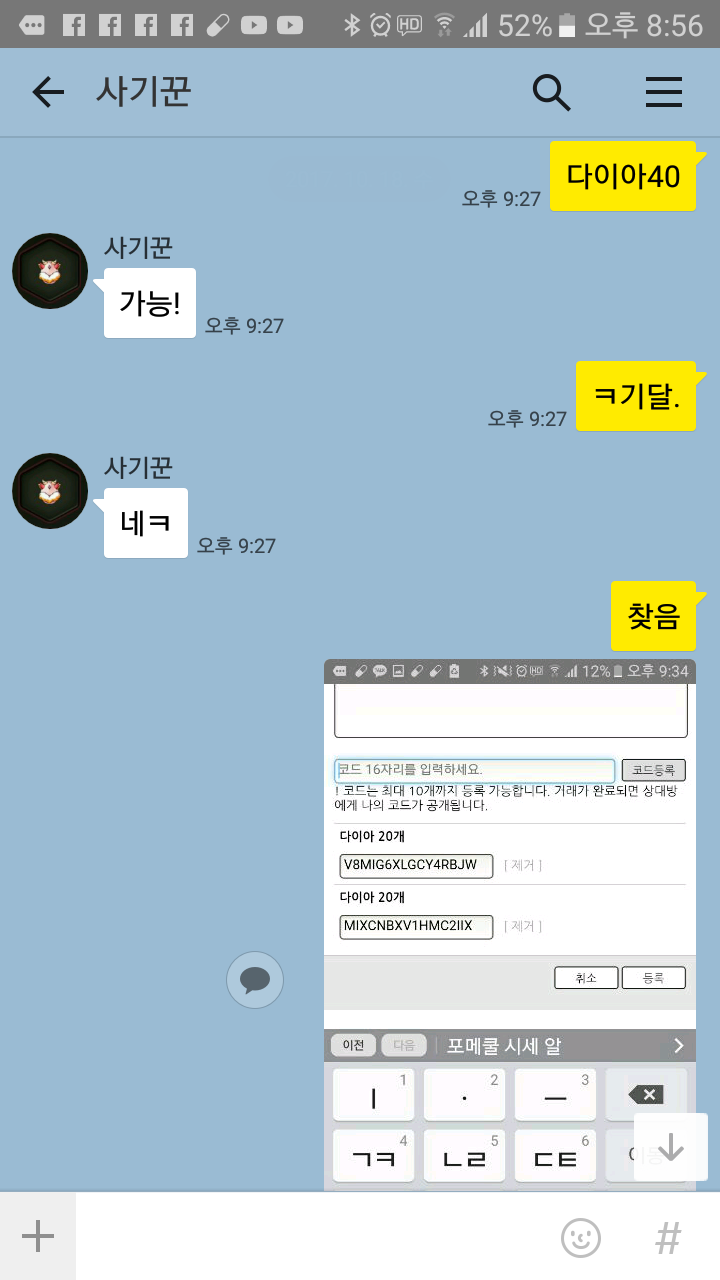720x1280 pixels.
Task: Focus the message input field
Action: pos(310,1237)
